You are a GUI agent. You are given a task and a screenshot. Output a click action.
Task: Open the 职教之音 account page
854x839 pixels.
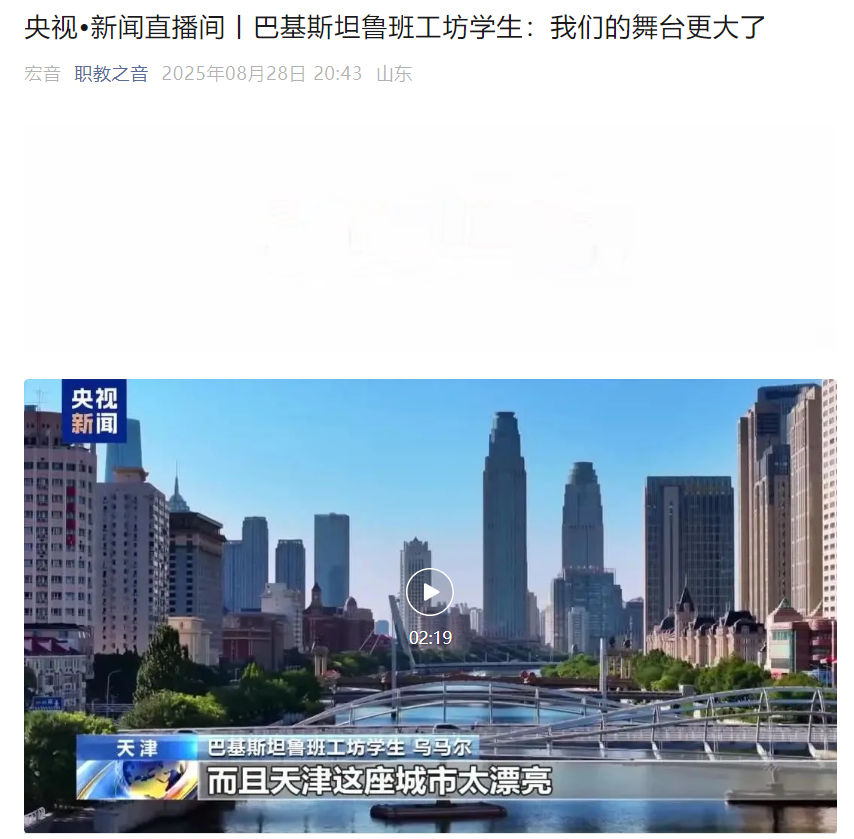111,74
